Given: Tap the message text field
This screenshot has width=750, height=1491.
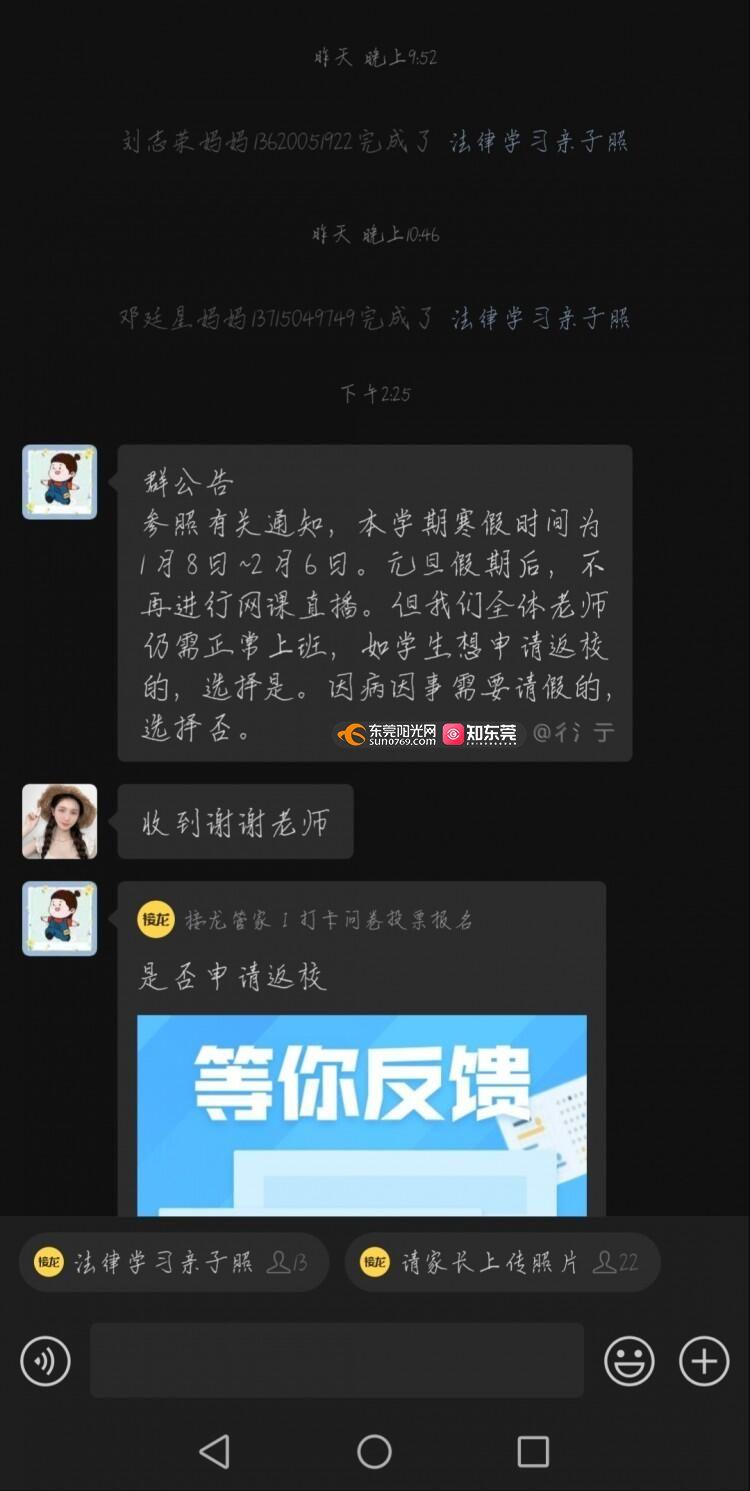Looking at the screenshot, I should [x=337, y=1360].
